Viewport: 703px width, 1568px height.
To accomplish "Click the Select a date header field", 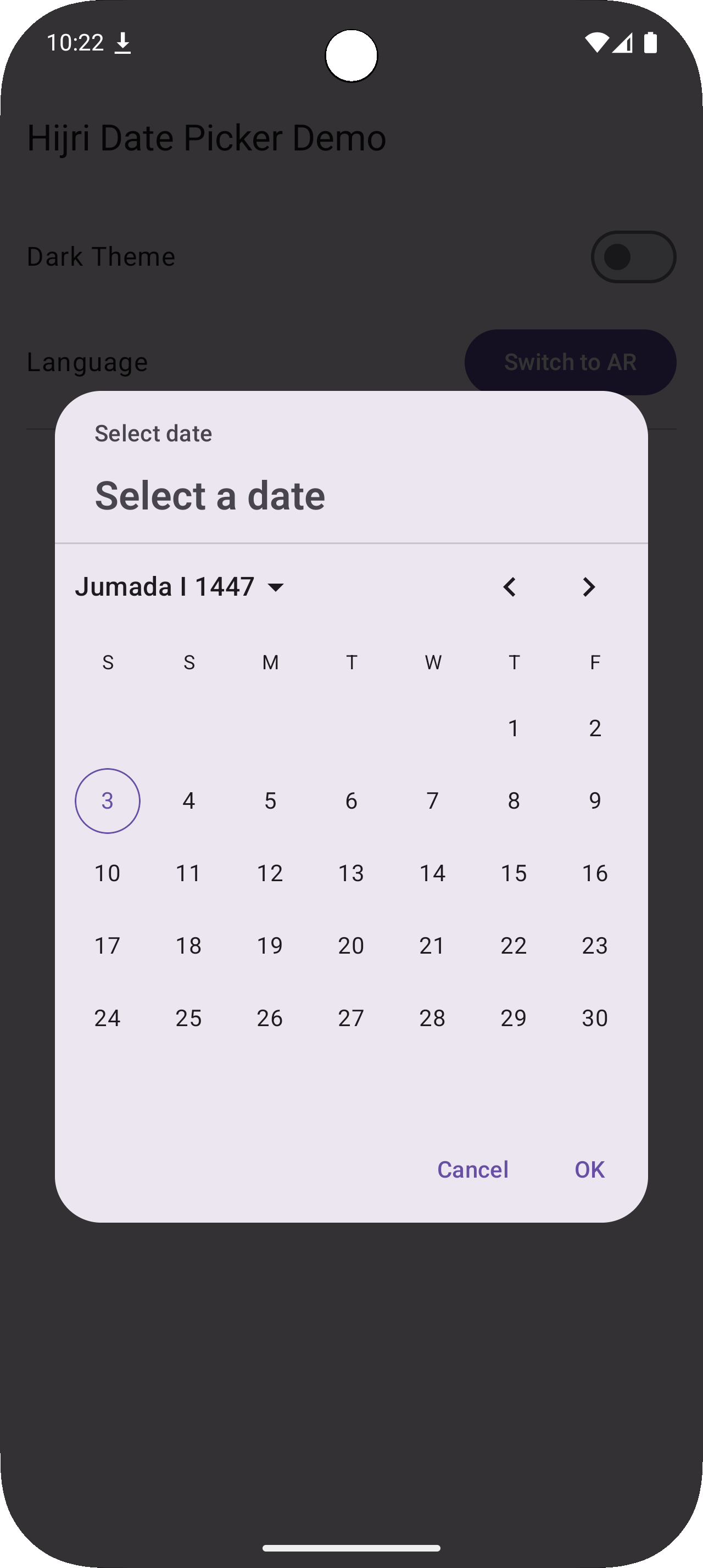I will 209,494.
